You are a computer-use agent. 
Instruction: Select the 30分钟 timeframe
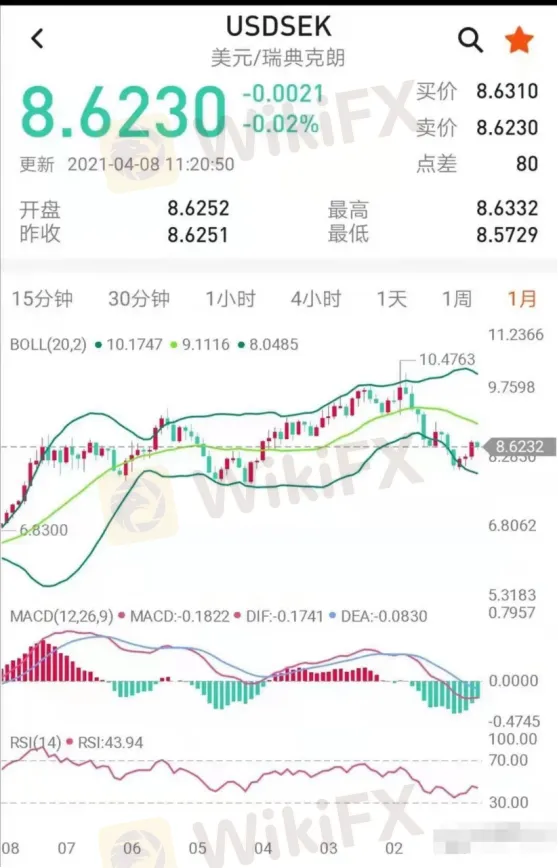139,299
